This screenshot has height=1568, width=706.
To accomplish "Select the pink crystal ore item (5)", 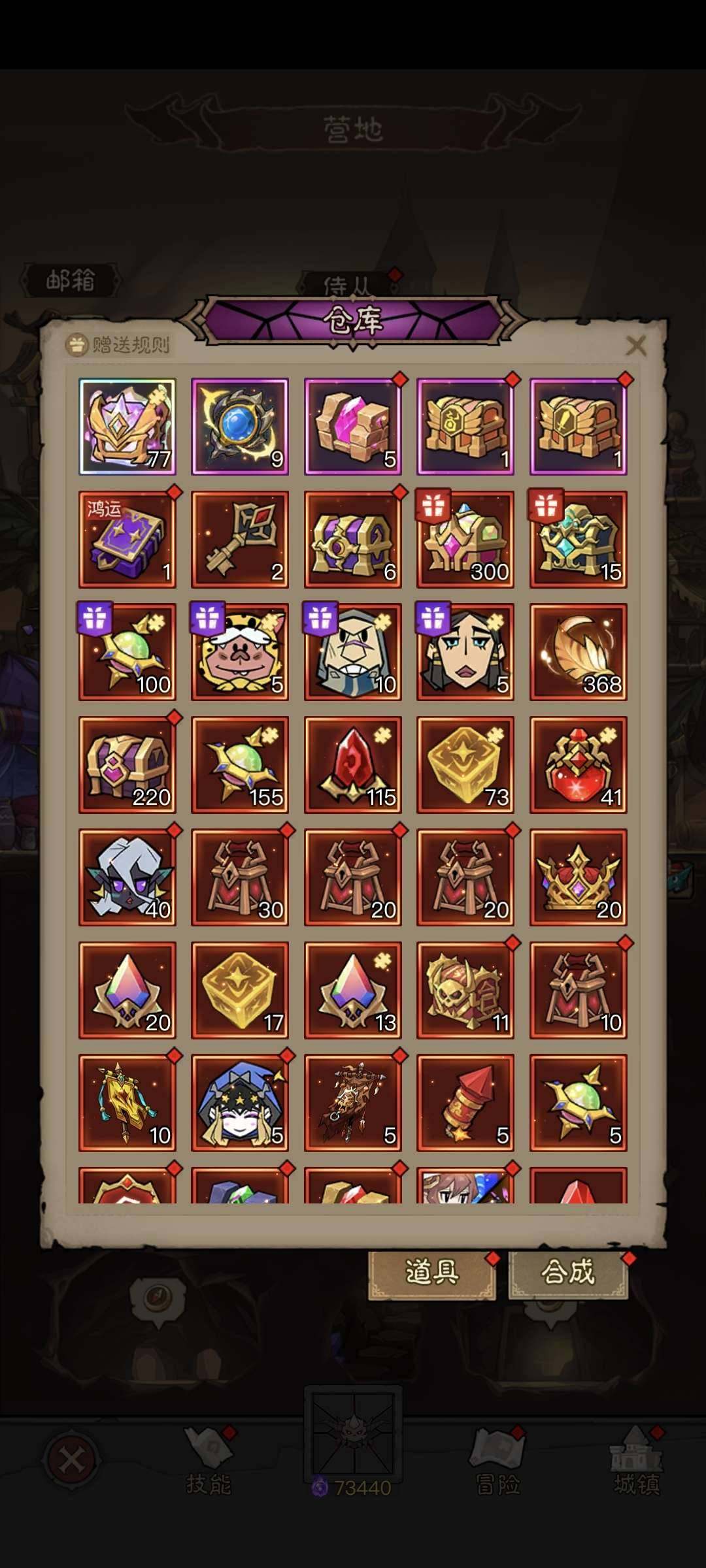I will pos(353,427).
